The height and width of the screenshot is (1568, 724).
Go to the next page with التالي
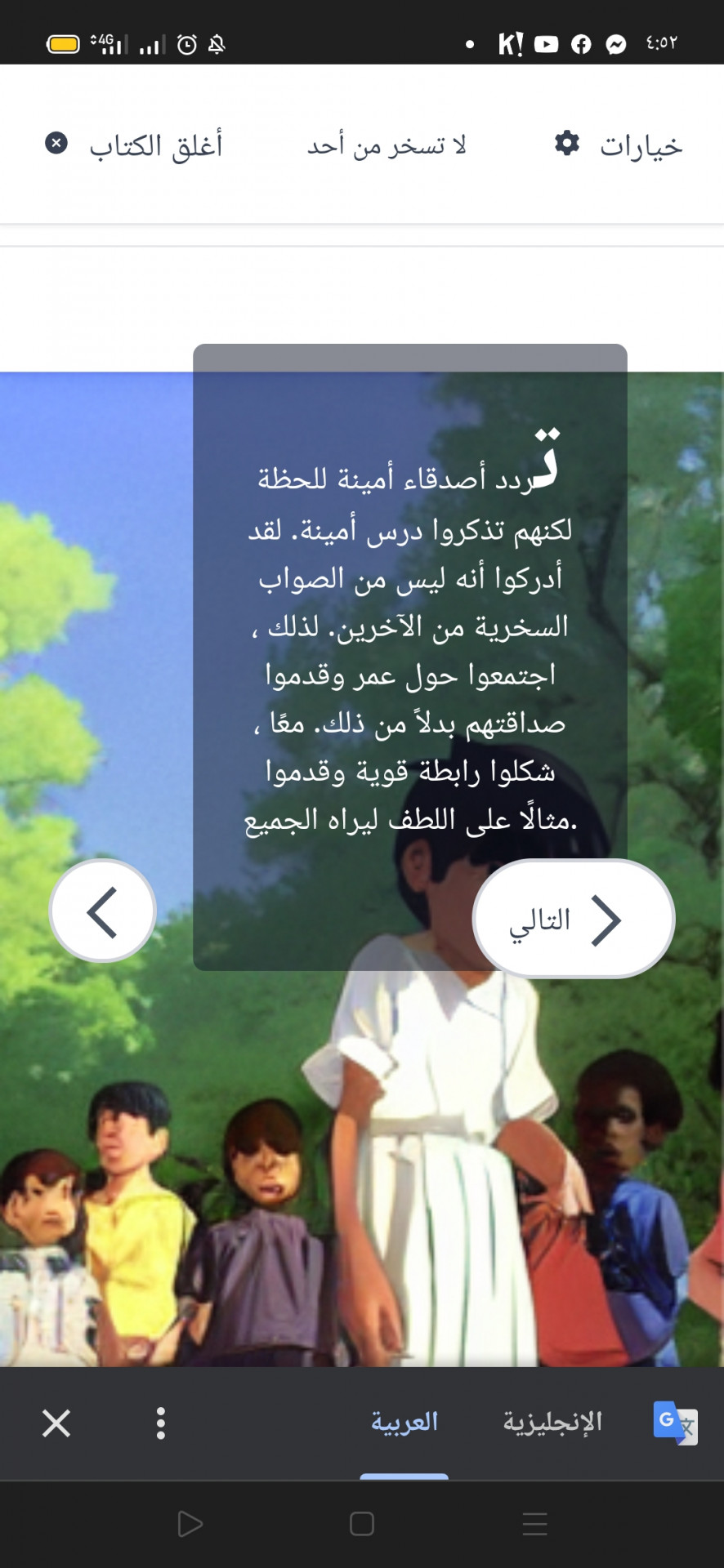click(x=574, y=919)
